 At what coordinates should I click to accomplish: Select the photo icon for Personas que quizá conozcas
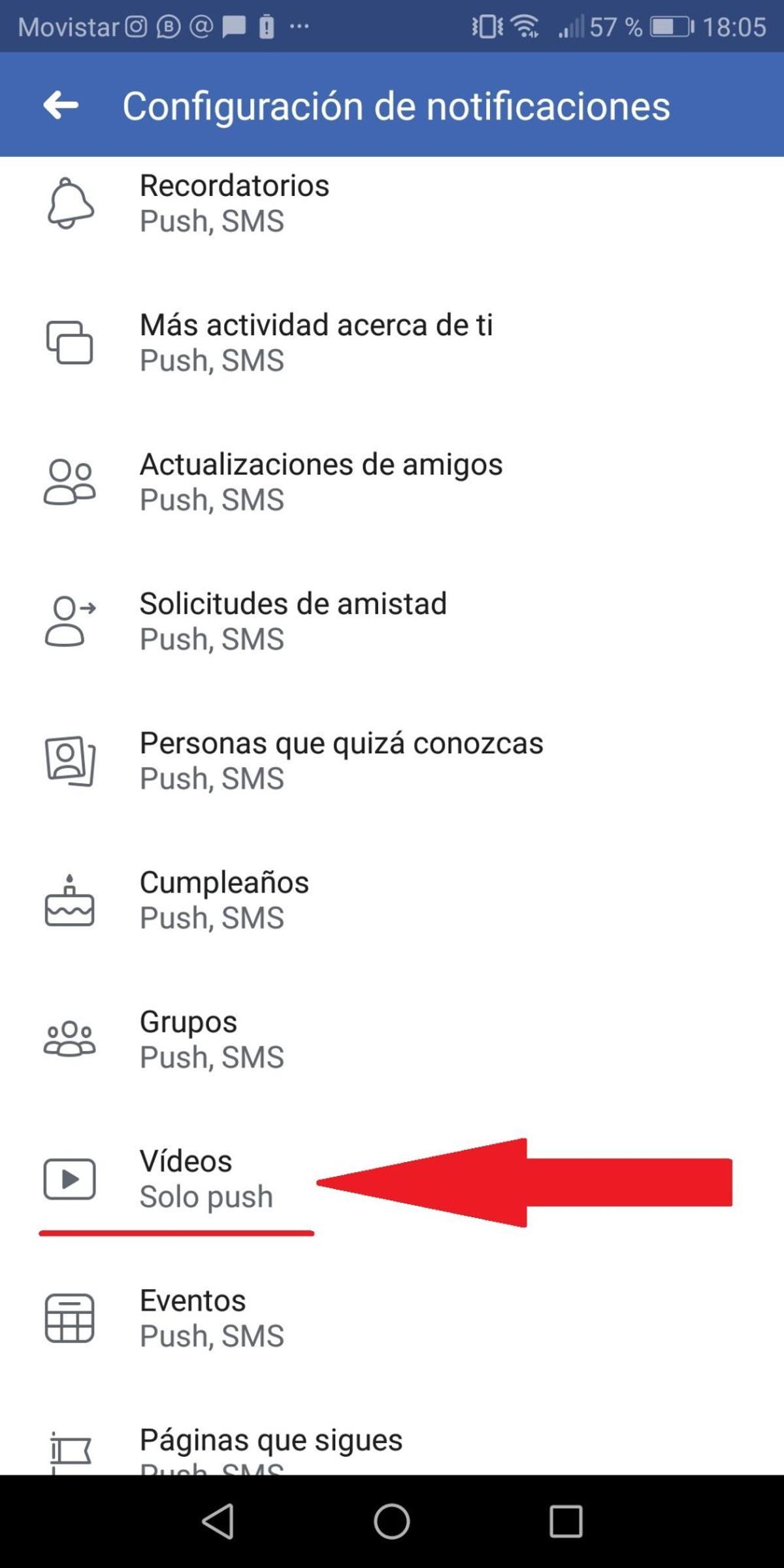(70, 760)
